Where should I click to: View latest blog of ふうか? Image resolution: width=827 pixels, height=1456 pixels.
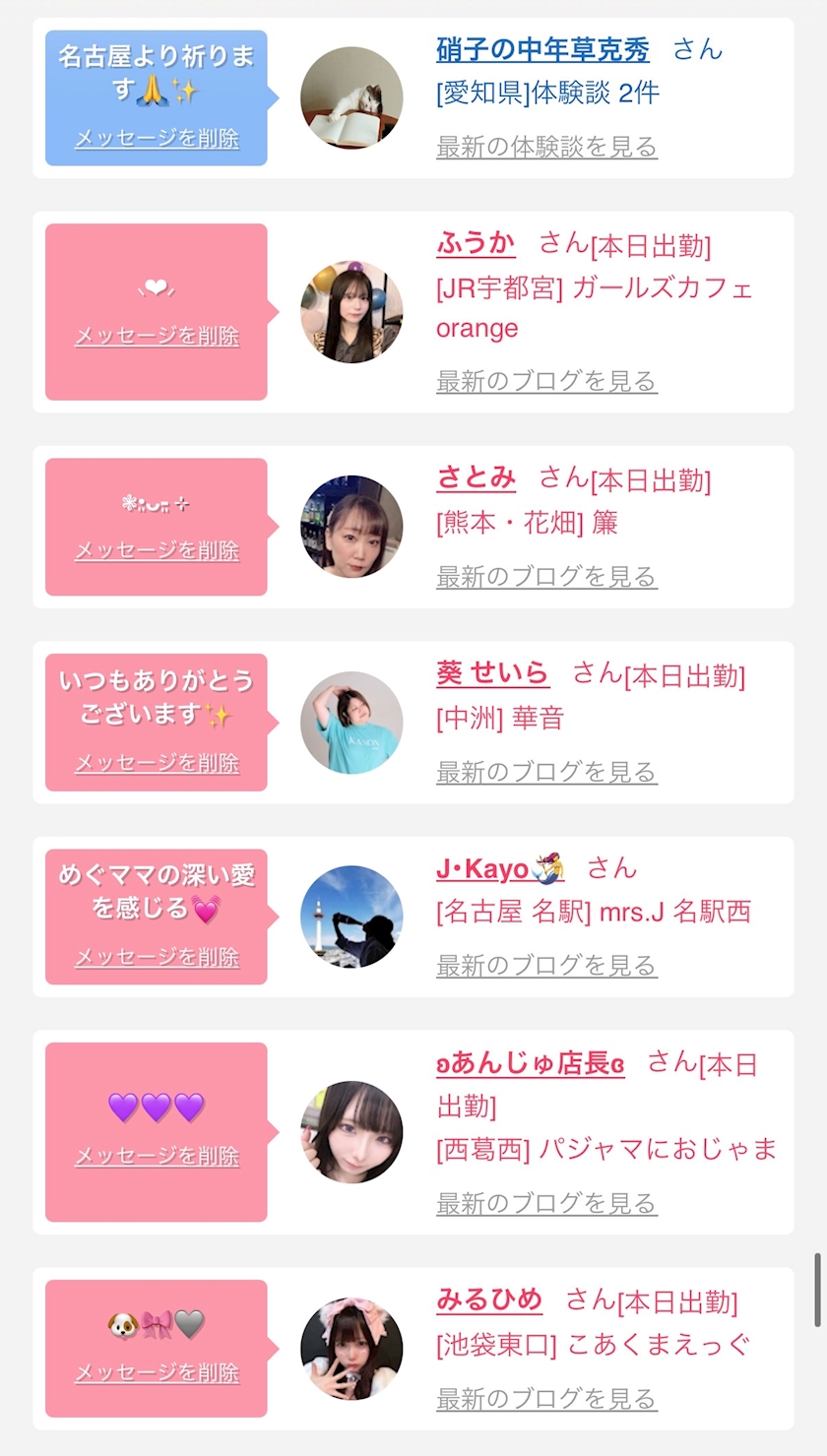point(546,381)
